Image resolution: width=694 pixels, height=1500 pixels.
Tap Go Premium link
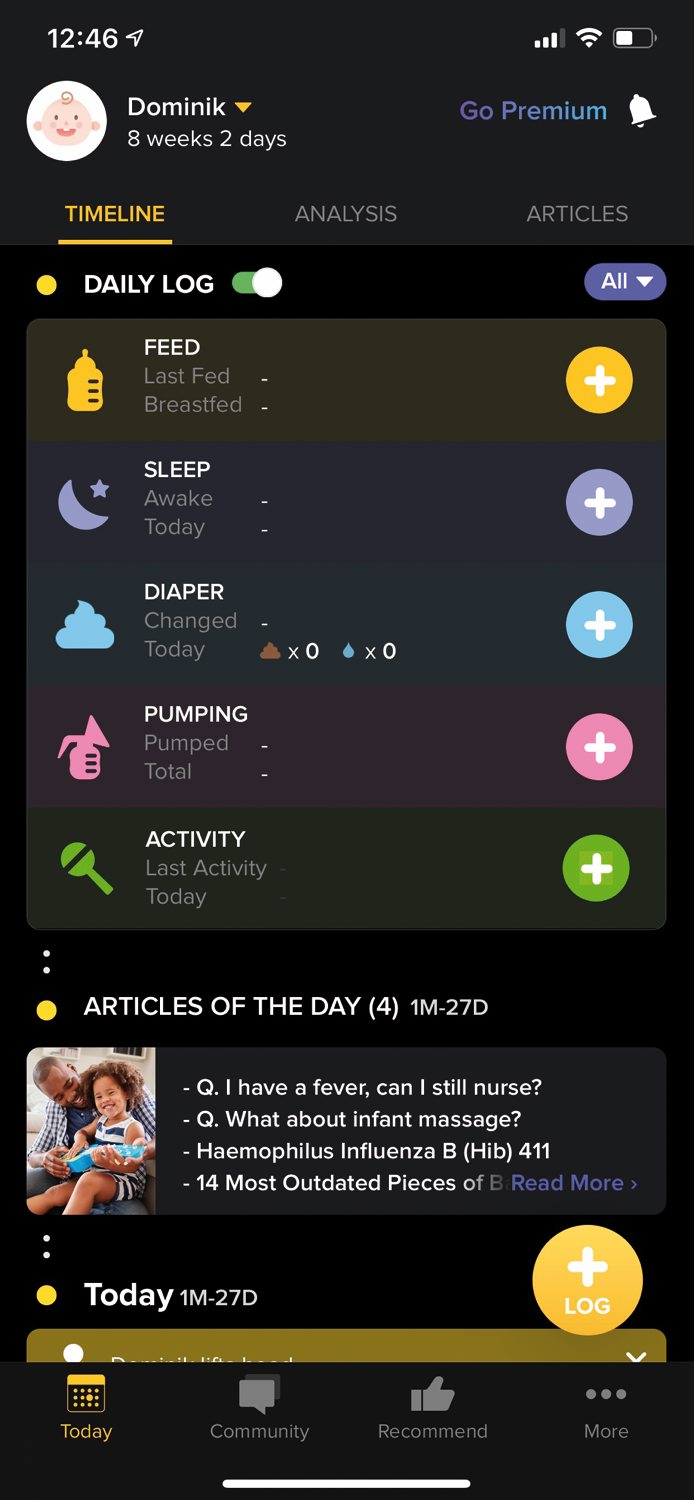533,111
